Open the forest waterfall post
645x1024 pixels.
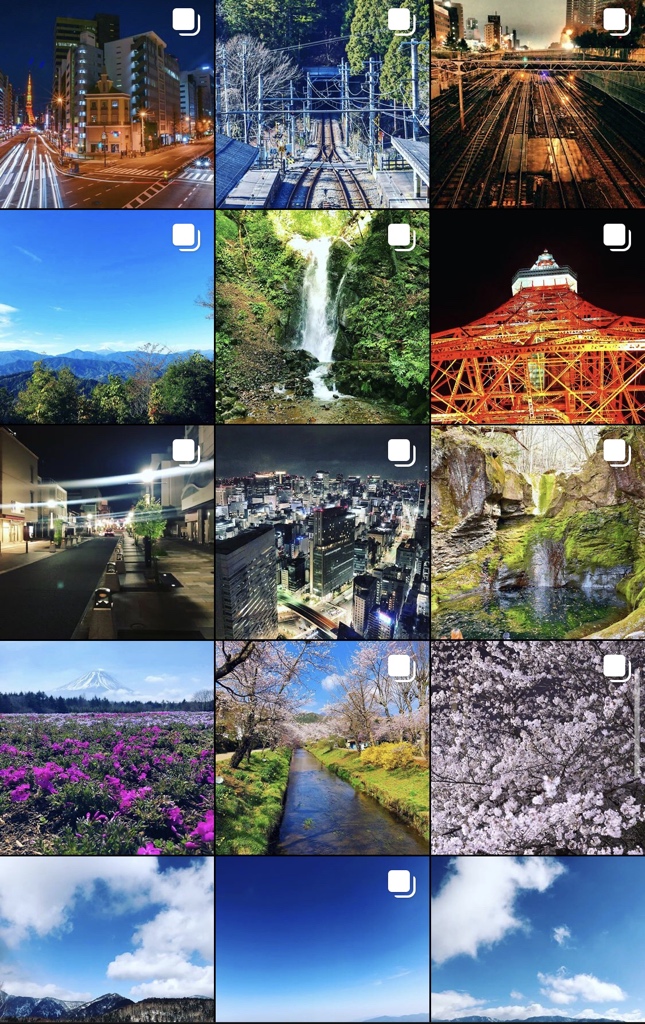[322, 317]
